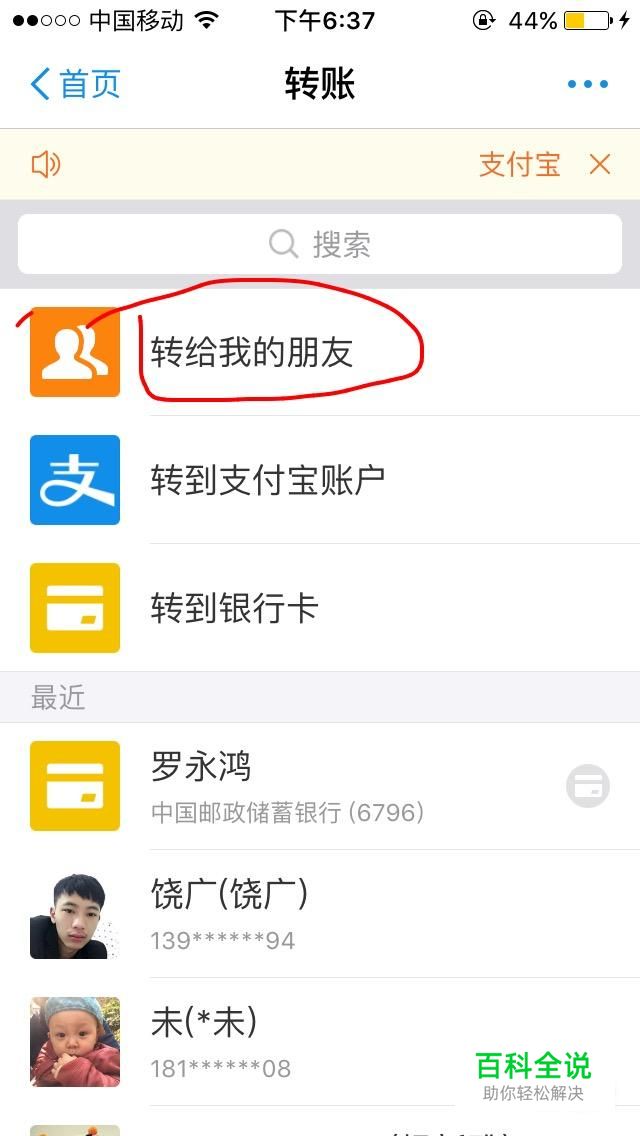Open 转到银行卡 transfer option
Screen dimensions: 640x1136
pos(320,607)
